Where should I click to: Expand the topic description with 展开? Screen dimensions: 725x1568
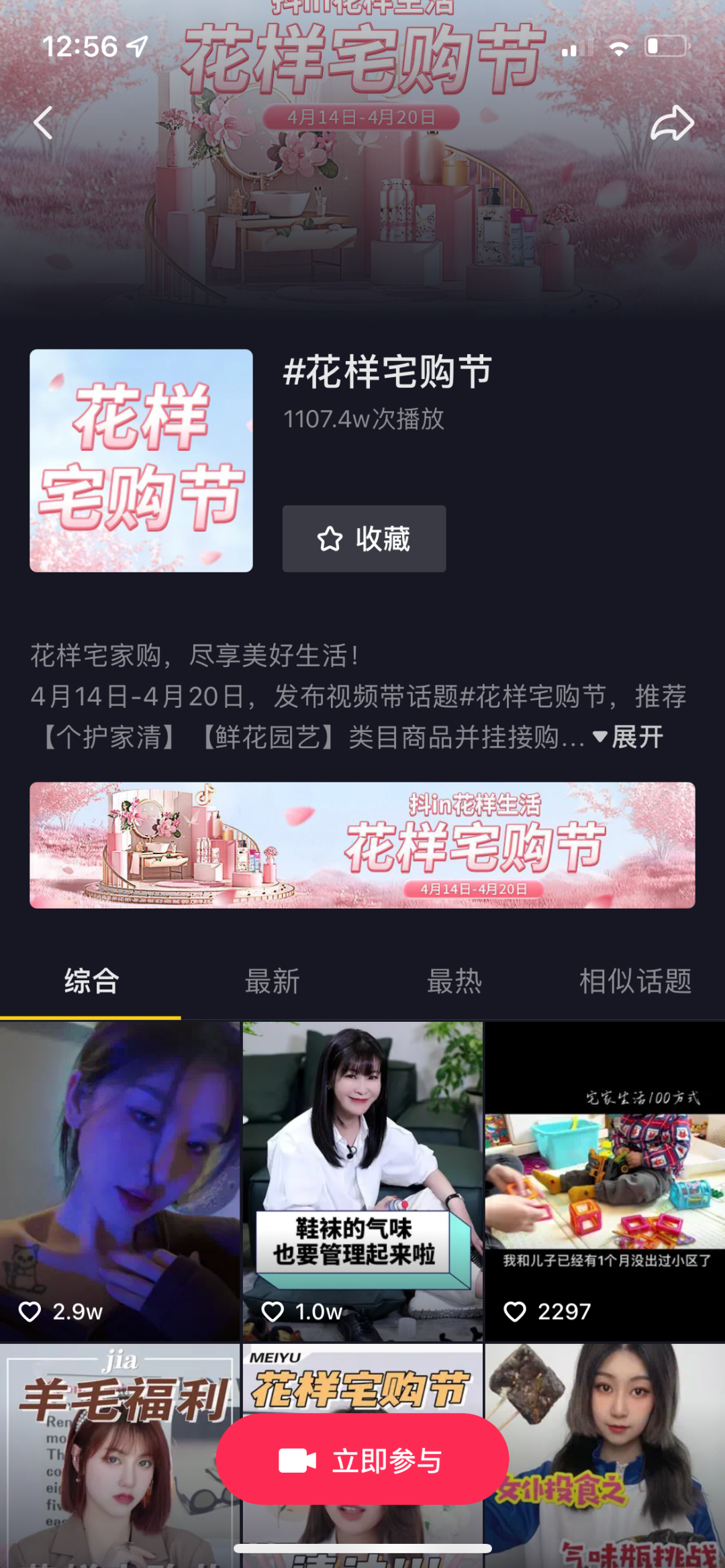point(629,737)
